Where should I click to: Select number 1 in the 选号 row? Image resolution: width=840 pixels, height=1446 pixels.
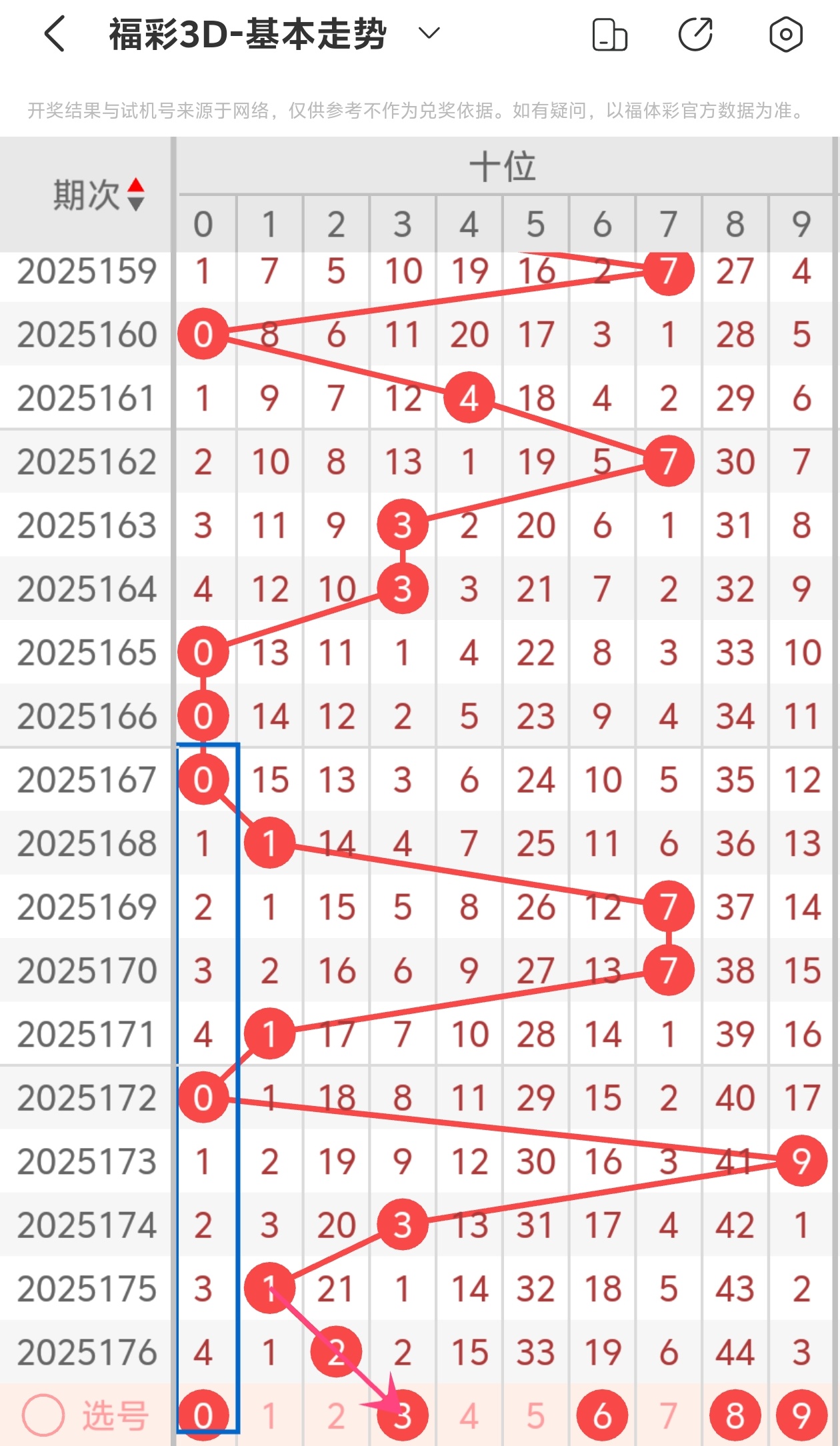click(x=269, y=1415)
